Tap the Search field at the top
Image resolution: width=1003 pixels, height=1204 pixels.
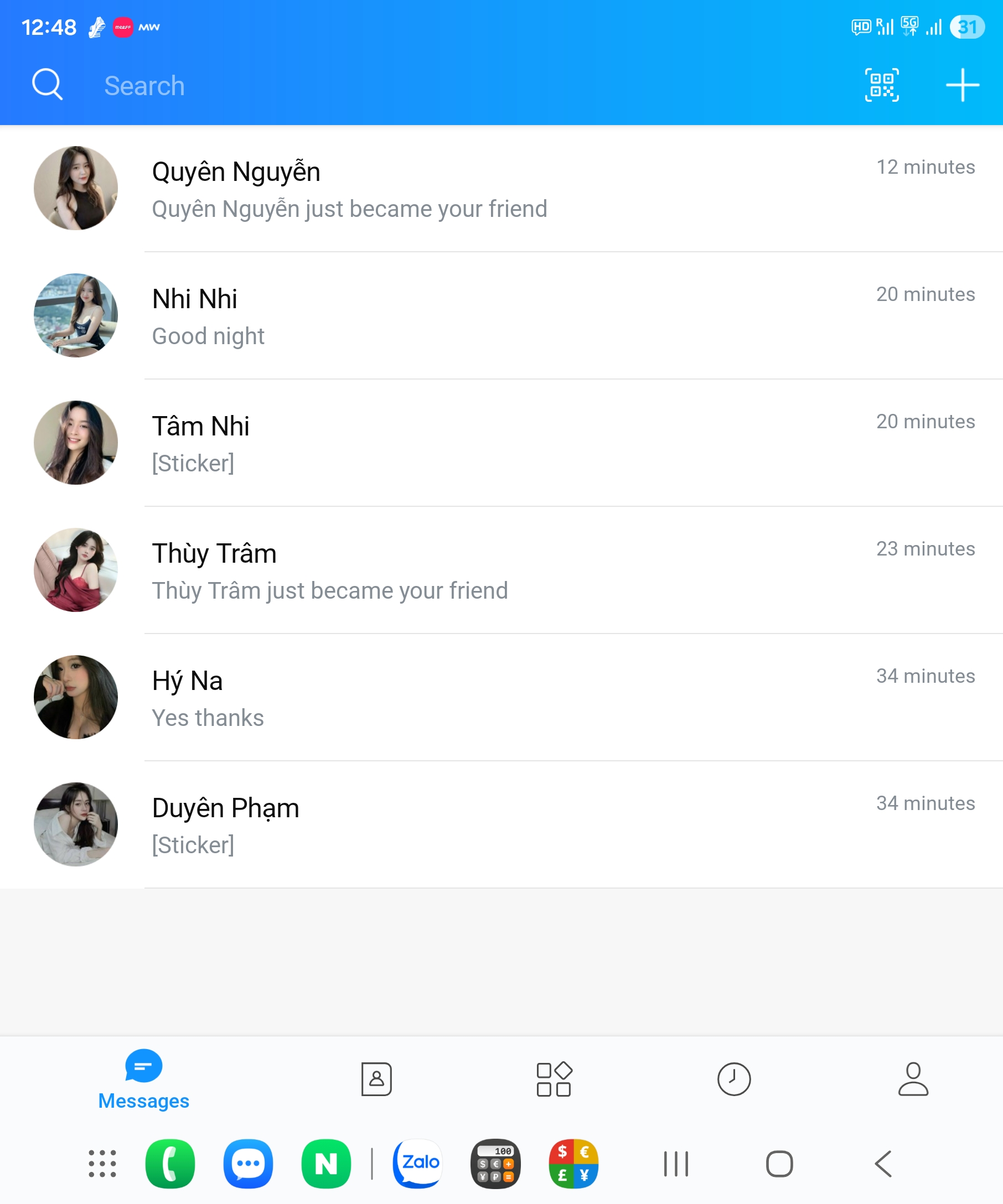tap(143, 86)
